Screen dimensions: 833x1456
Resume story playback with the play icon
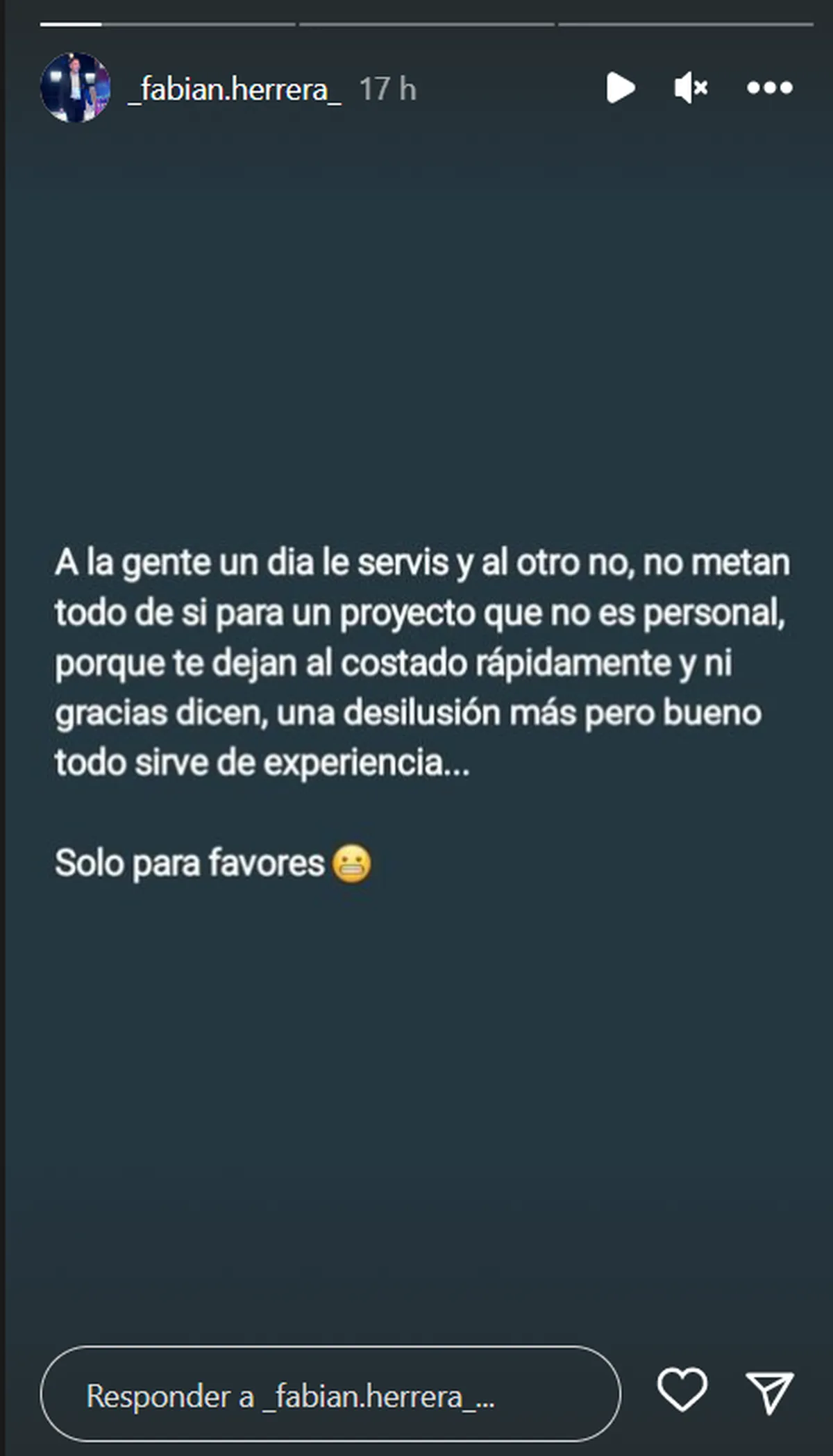tap(620, 88)
